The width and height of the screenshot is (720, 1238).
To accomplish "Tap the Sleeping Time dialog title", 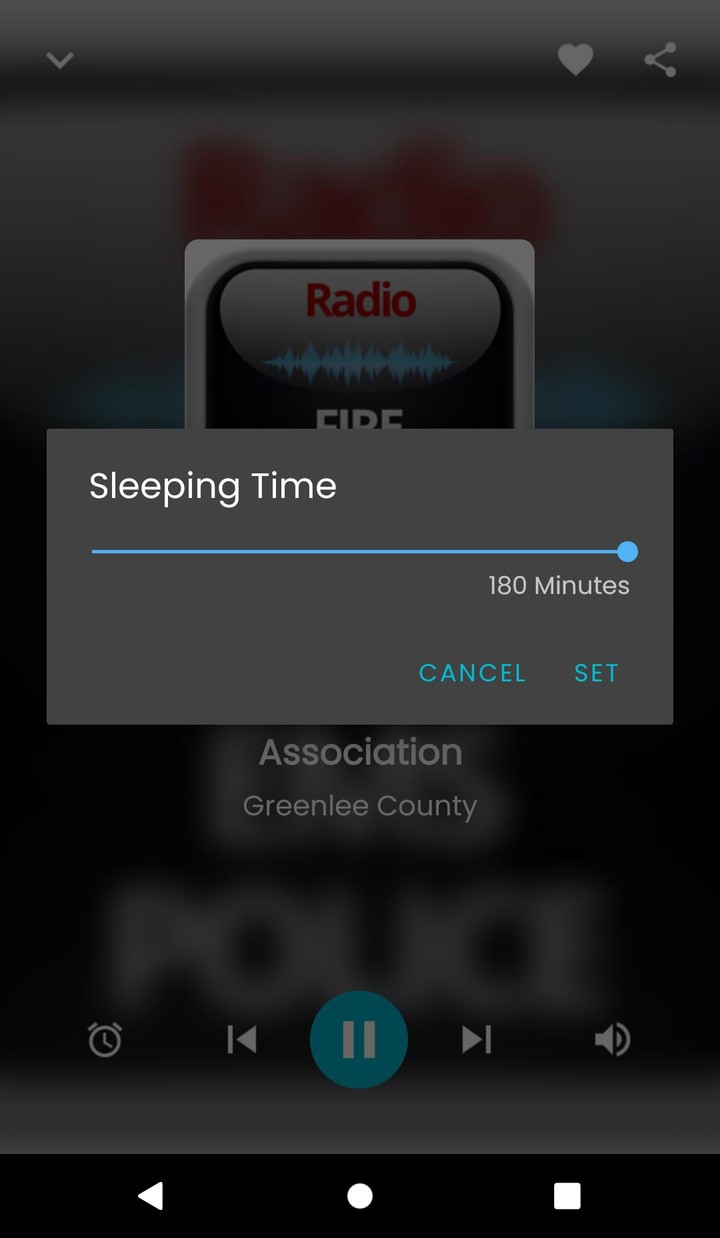I will click(x=212, y=486).
